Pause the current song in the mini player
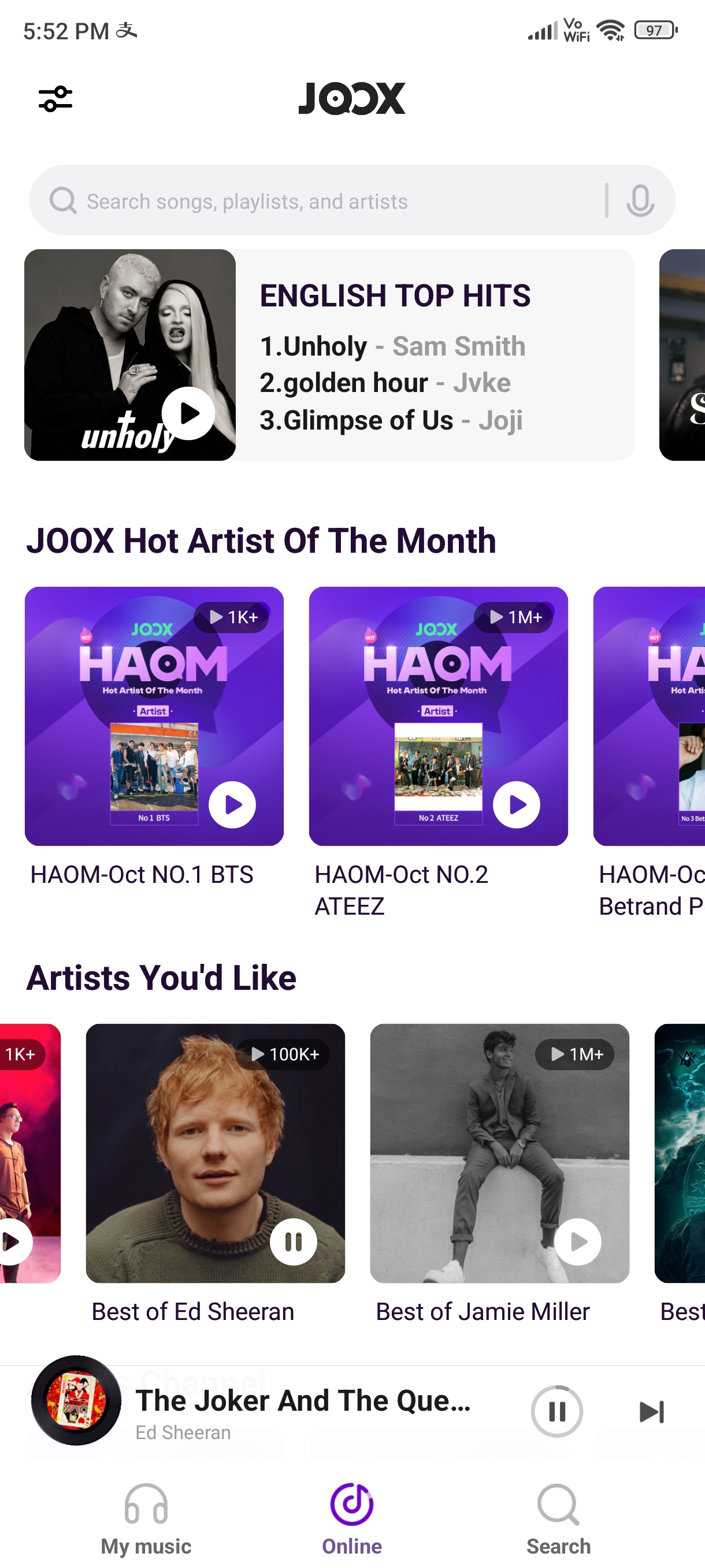Image resolution: width=705 pixels, height=1568 pixels. pyautogui.click(x=556, y=1411)
